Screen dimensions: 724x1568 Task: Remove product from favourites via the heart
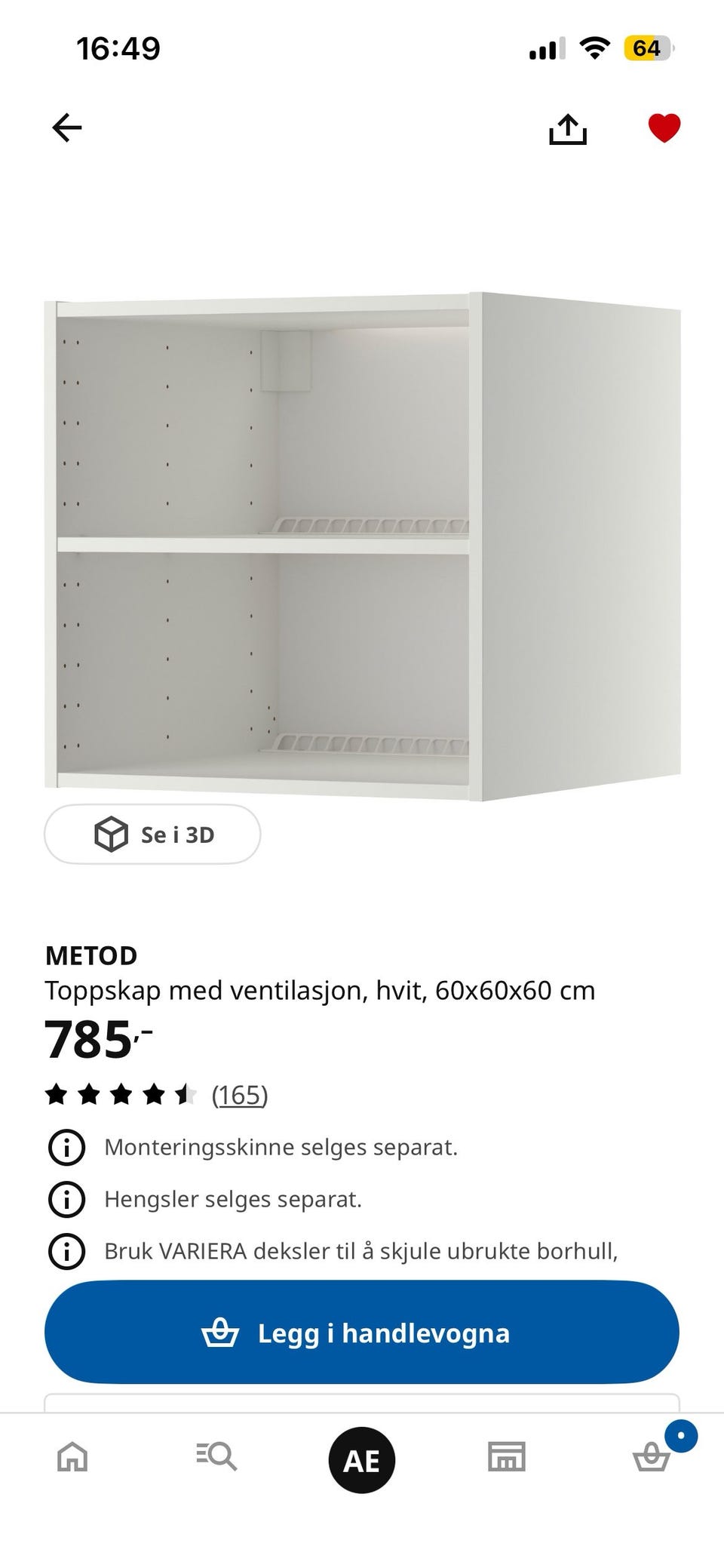point(664,128)
